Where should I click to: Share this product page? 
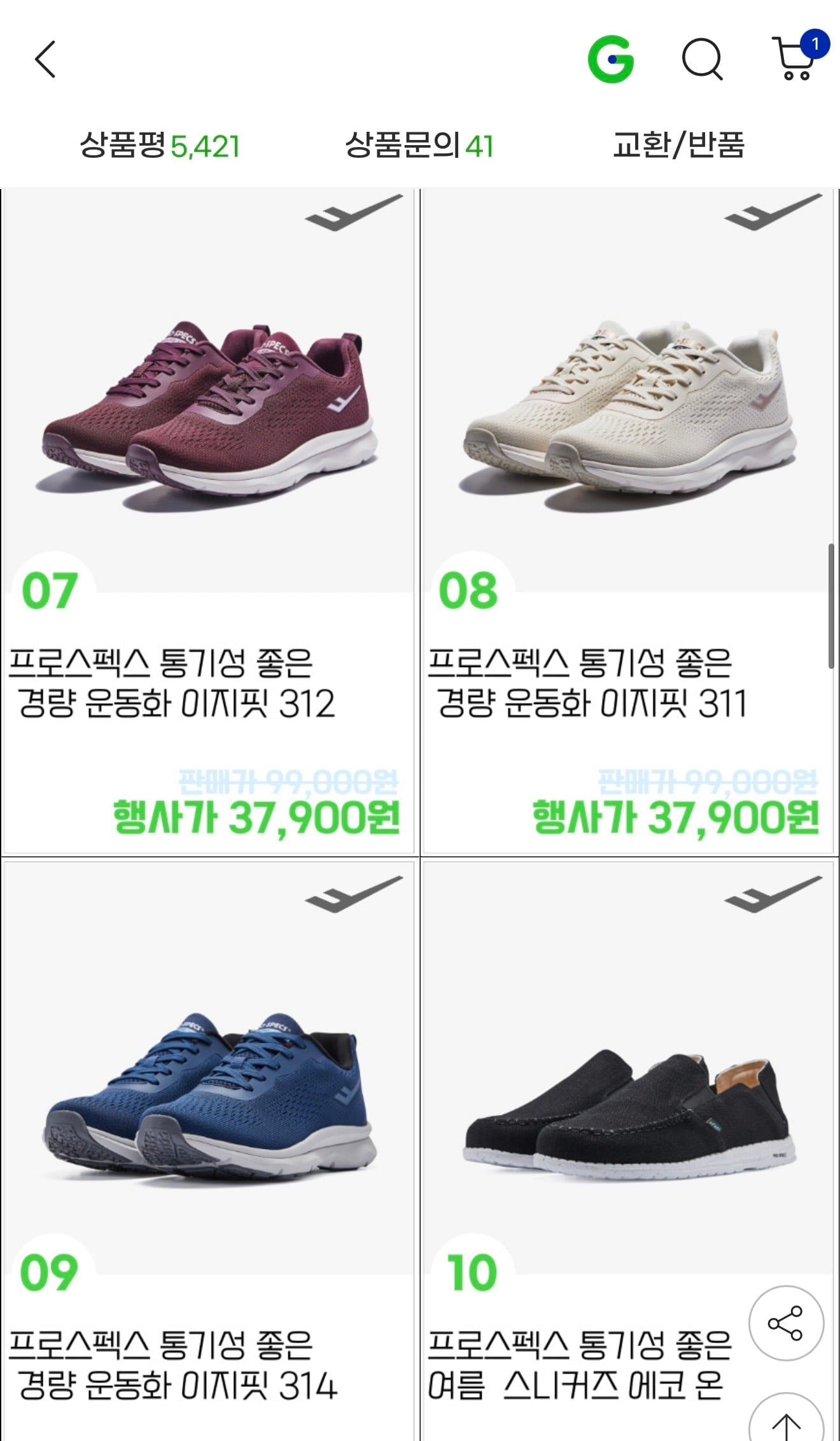click(x=786, y=1324)
